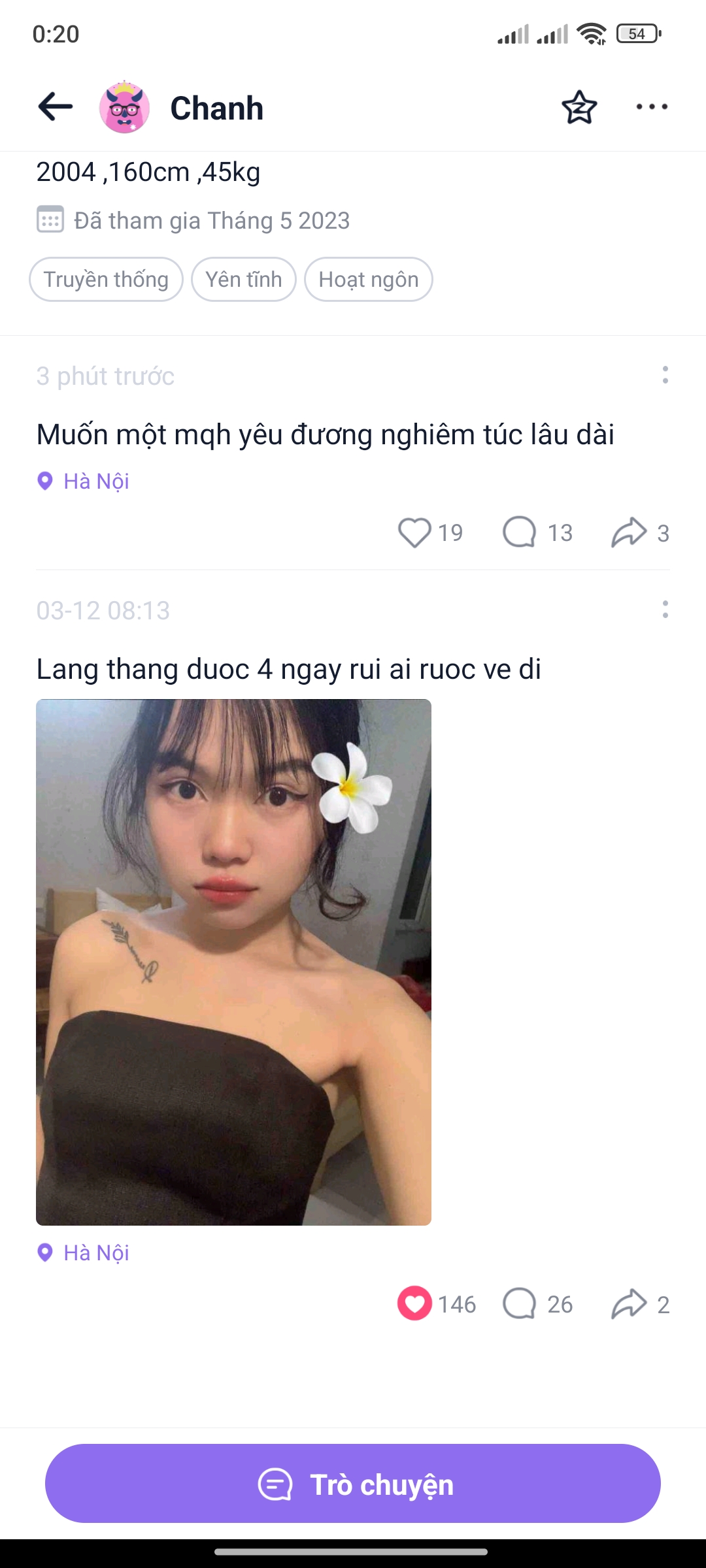Open comments on the post with 13 comments

(520, 532)
